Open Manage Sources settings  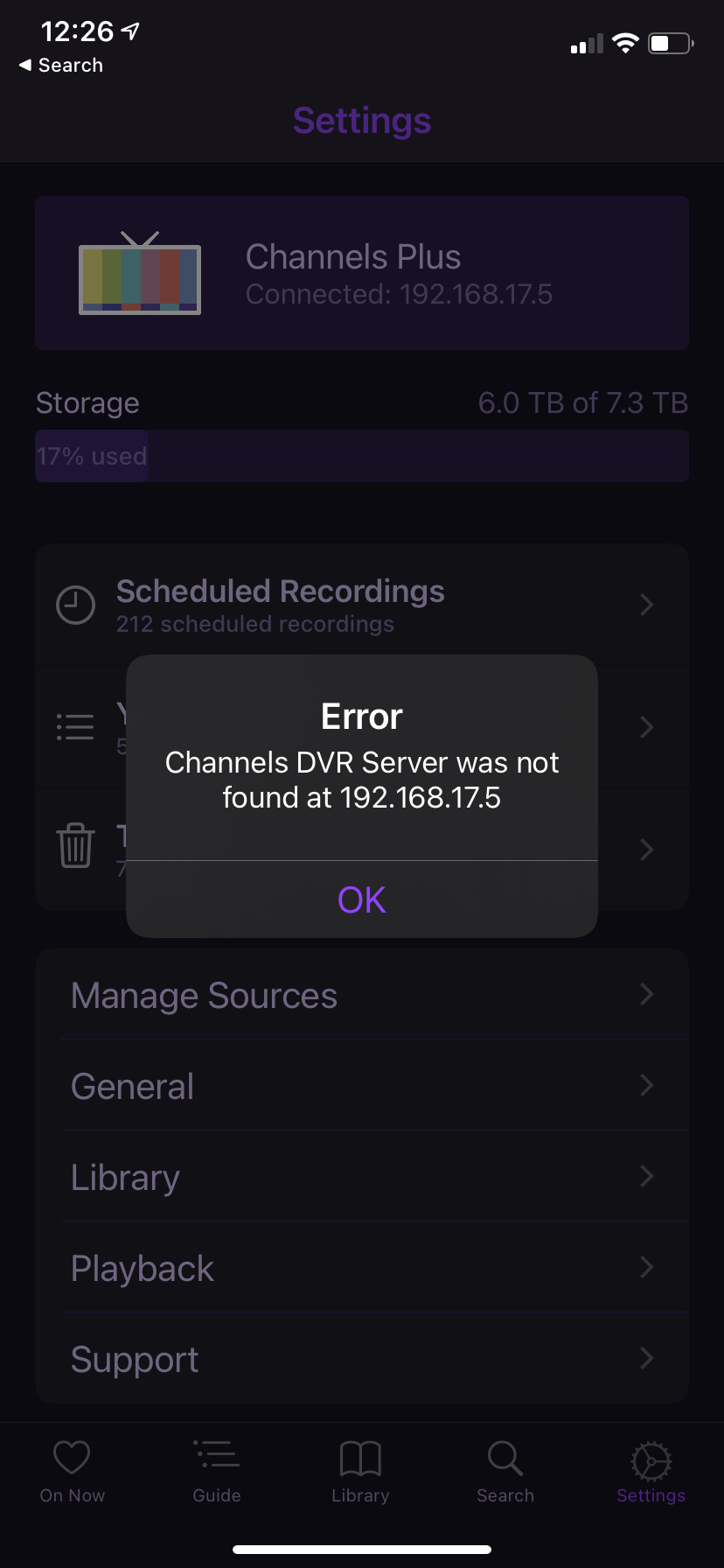(361, 995)
